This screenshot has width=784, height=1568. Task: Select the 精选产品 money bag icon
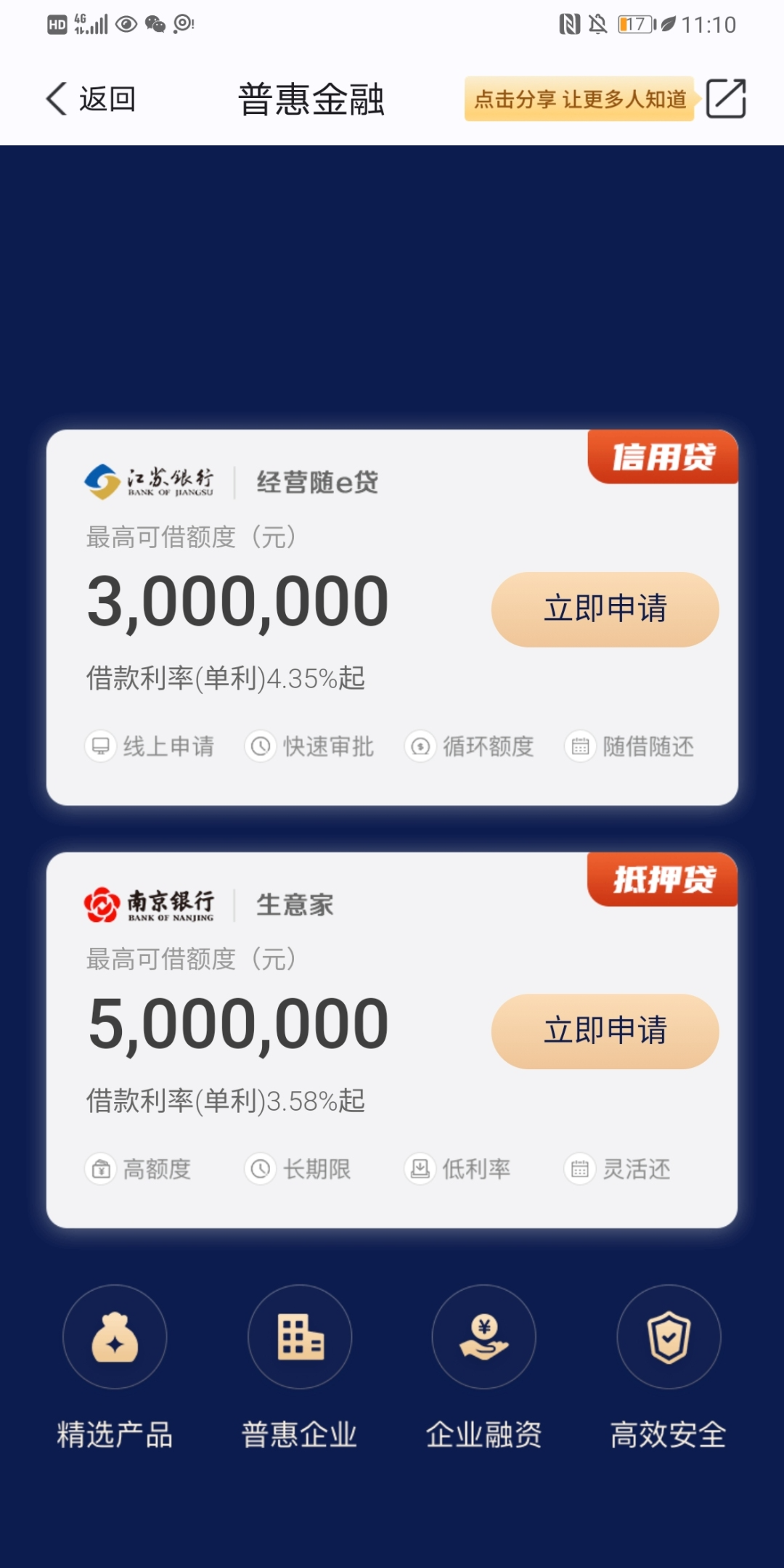[x=115, y=1338]
